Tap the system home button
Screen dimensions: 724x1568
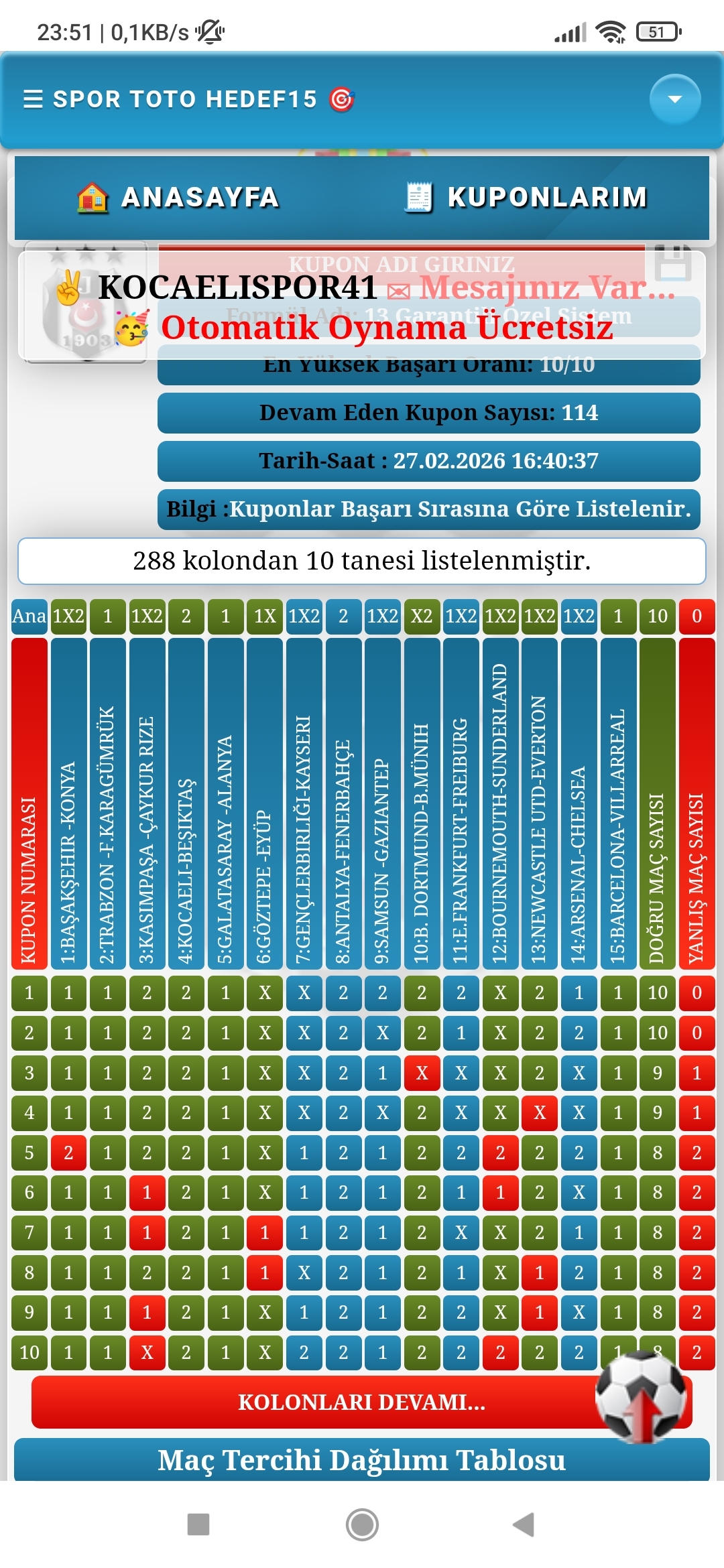[x=362, y=1524]
